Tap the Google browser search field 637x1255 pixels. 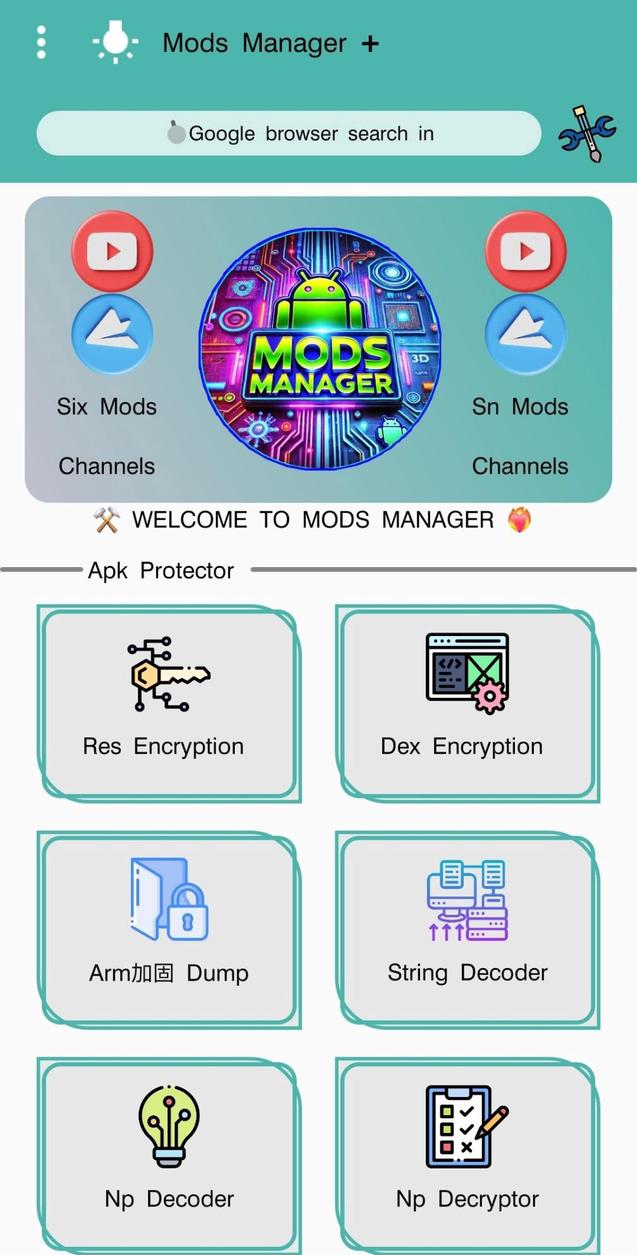(x=289, y=133)
